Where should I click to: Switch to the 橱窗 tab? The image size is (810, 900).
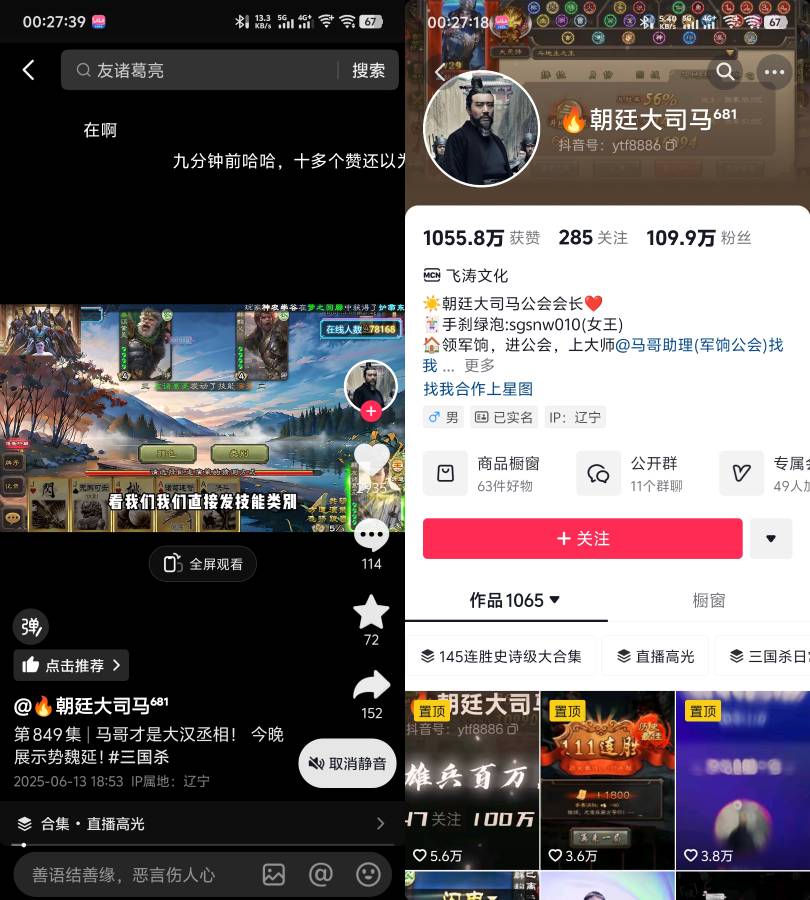[x=708, y=600]
